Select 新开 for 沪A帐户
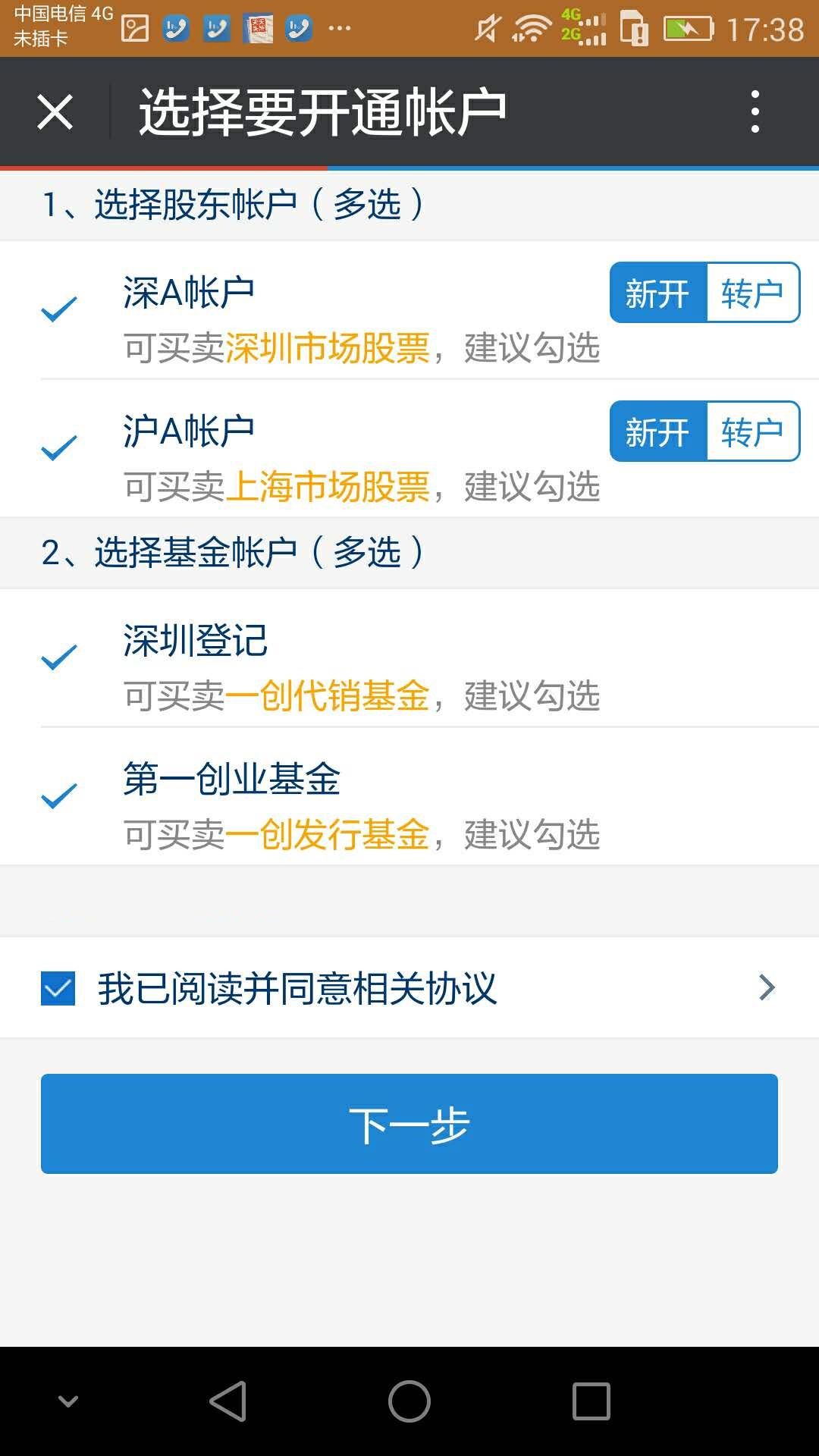Image resolution: width=819 pixels, height=1456 pixels. point(658,431)
